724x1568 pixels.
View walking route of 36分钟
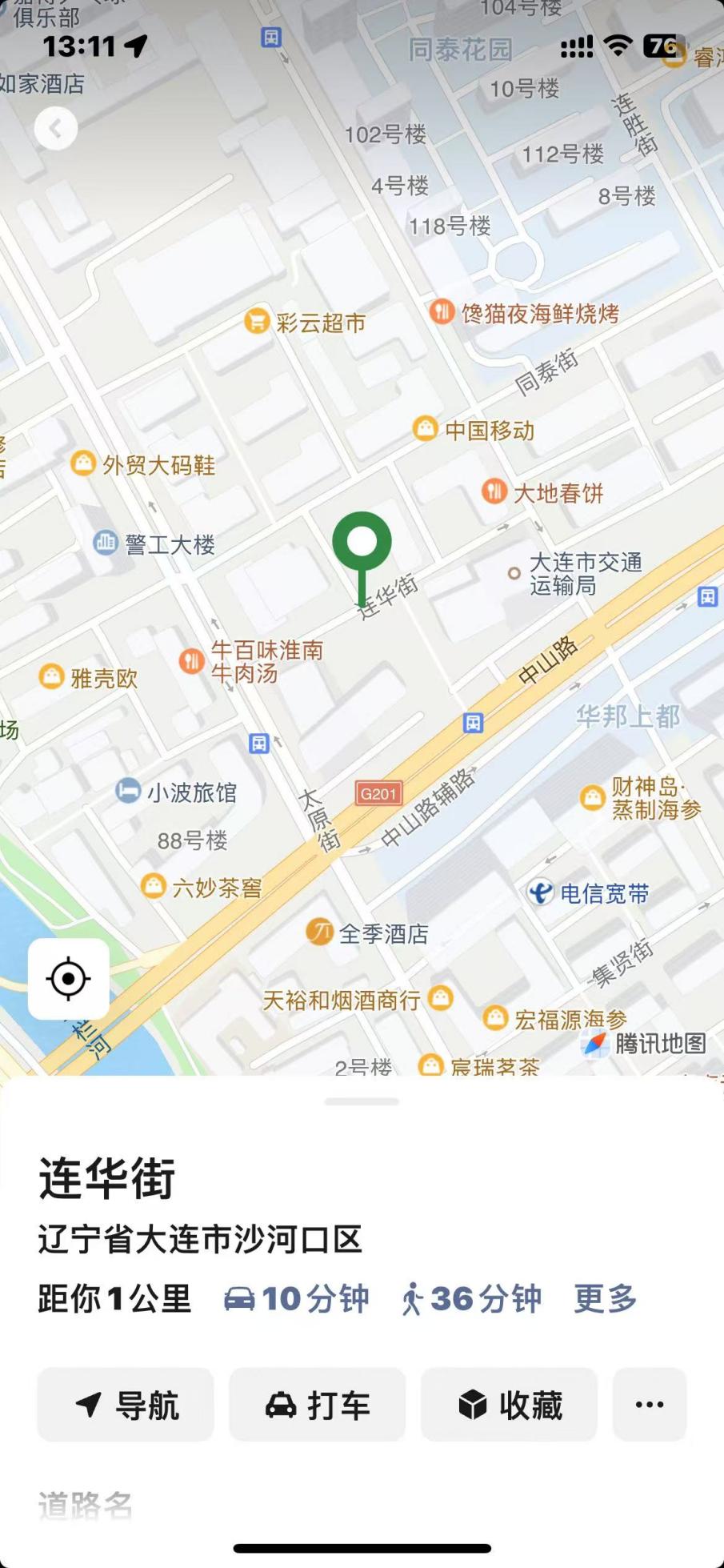tap(471, 1299)
